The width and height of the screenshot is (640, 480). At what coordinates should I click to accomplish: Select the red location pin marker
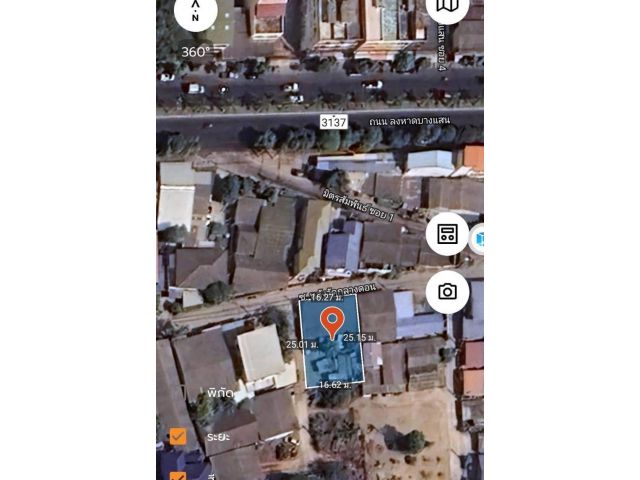pos(332,322)
